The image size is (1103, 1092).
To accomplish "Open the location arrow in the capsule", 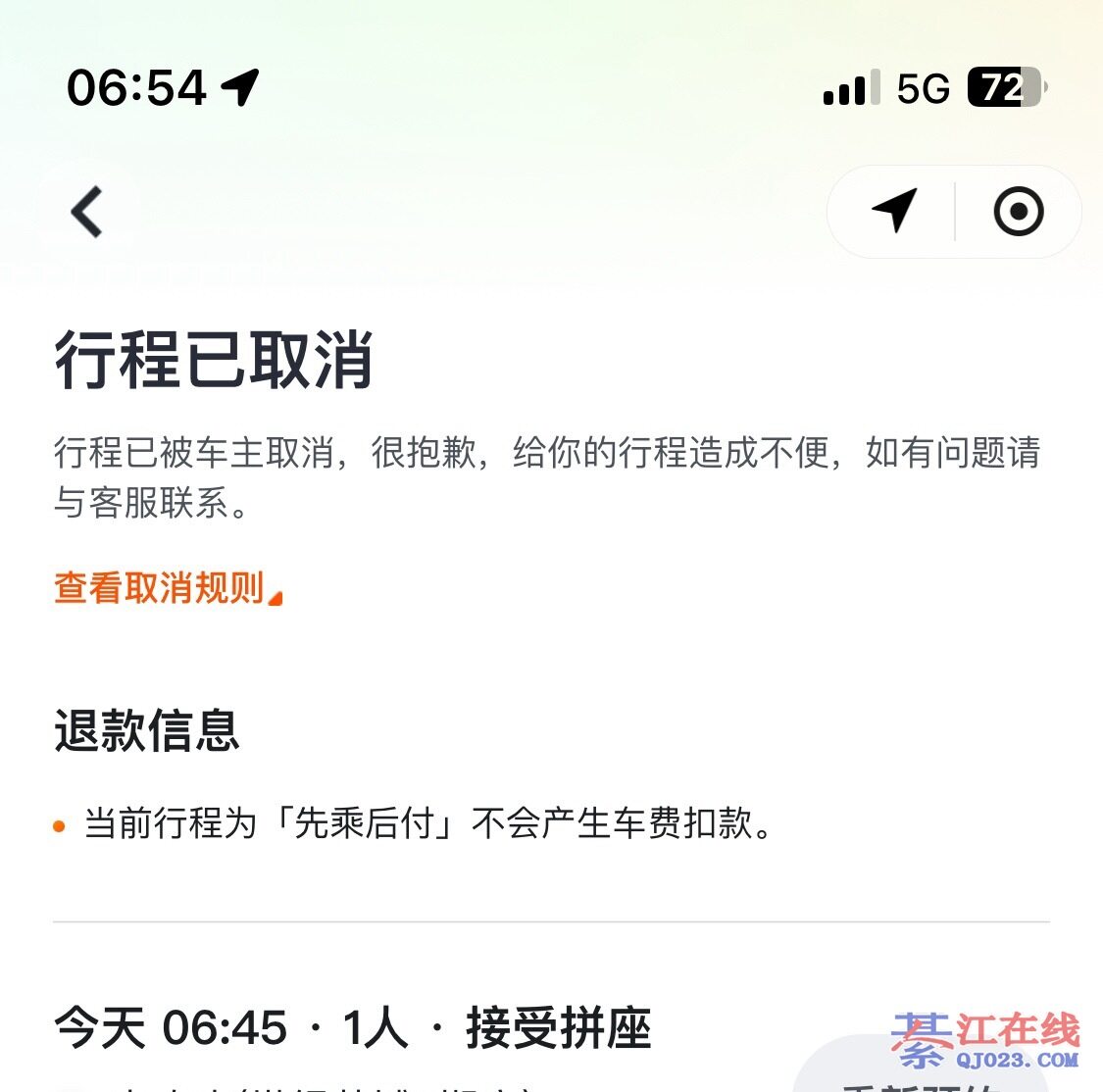I will pos(893,211).
